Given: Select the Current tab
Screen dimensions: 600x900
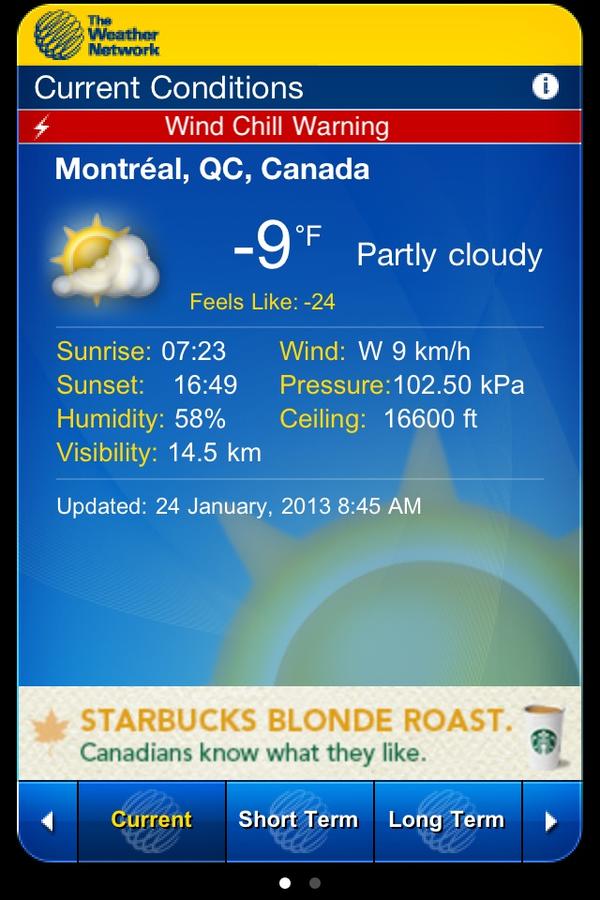Looking at the screenshot, I should 151,820.
